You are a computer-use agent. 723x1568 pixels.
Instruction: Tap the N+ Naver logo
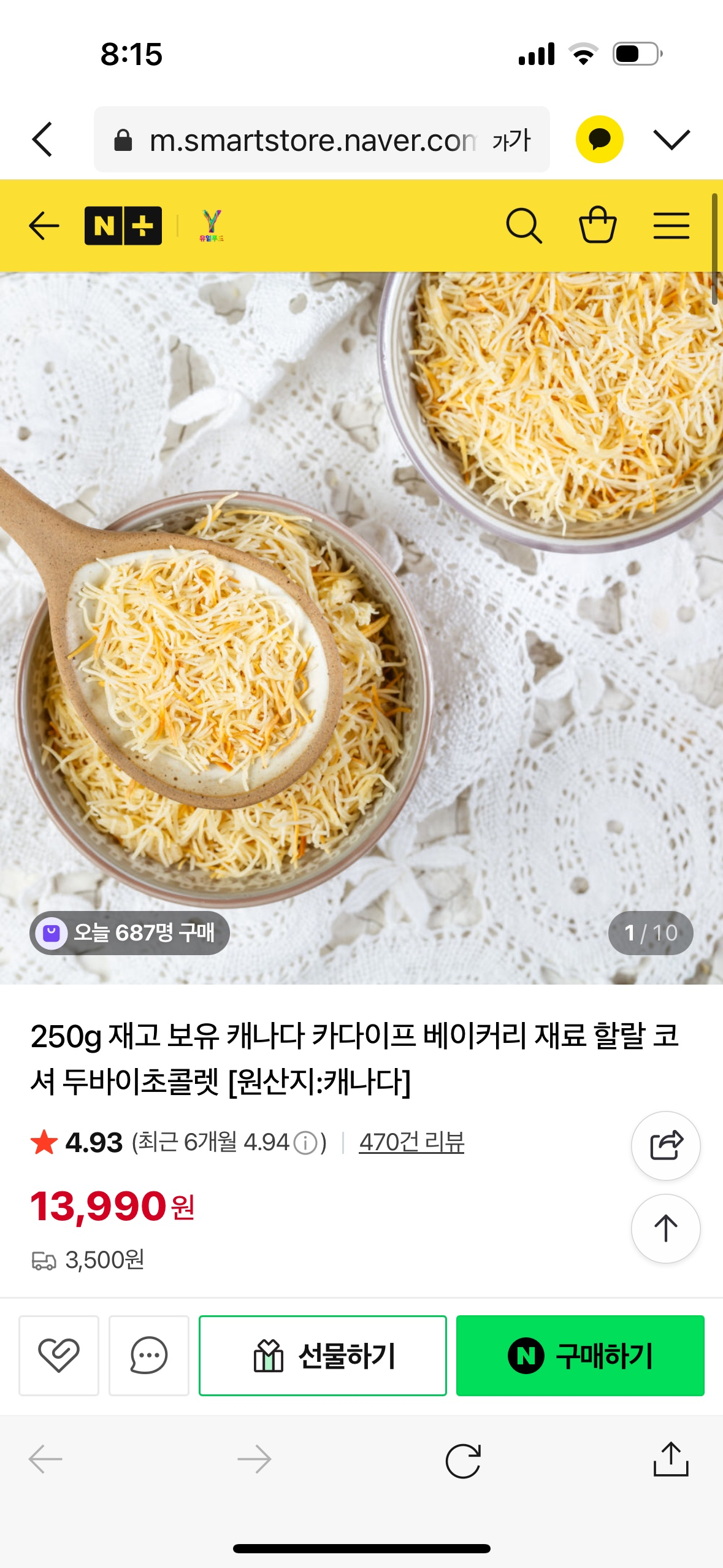[x=124, y=225]
